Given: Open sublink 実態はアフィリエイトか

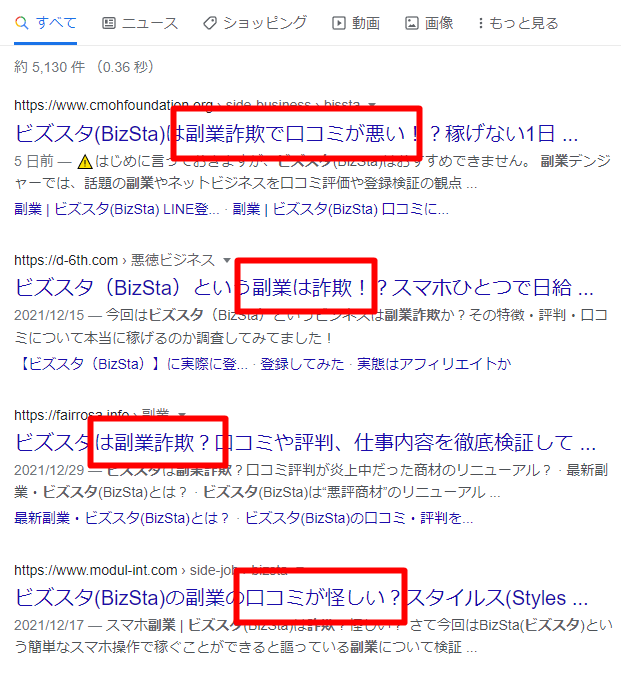Looking at the screenshot, I should (x=434, y=364).
